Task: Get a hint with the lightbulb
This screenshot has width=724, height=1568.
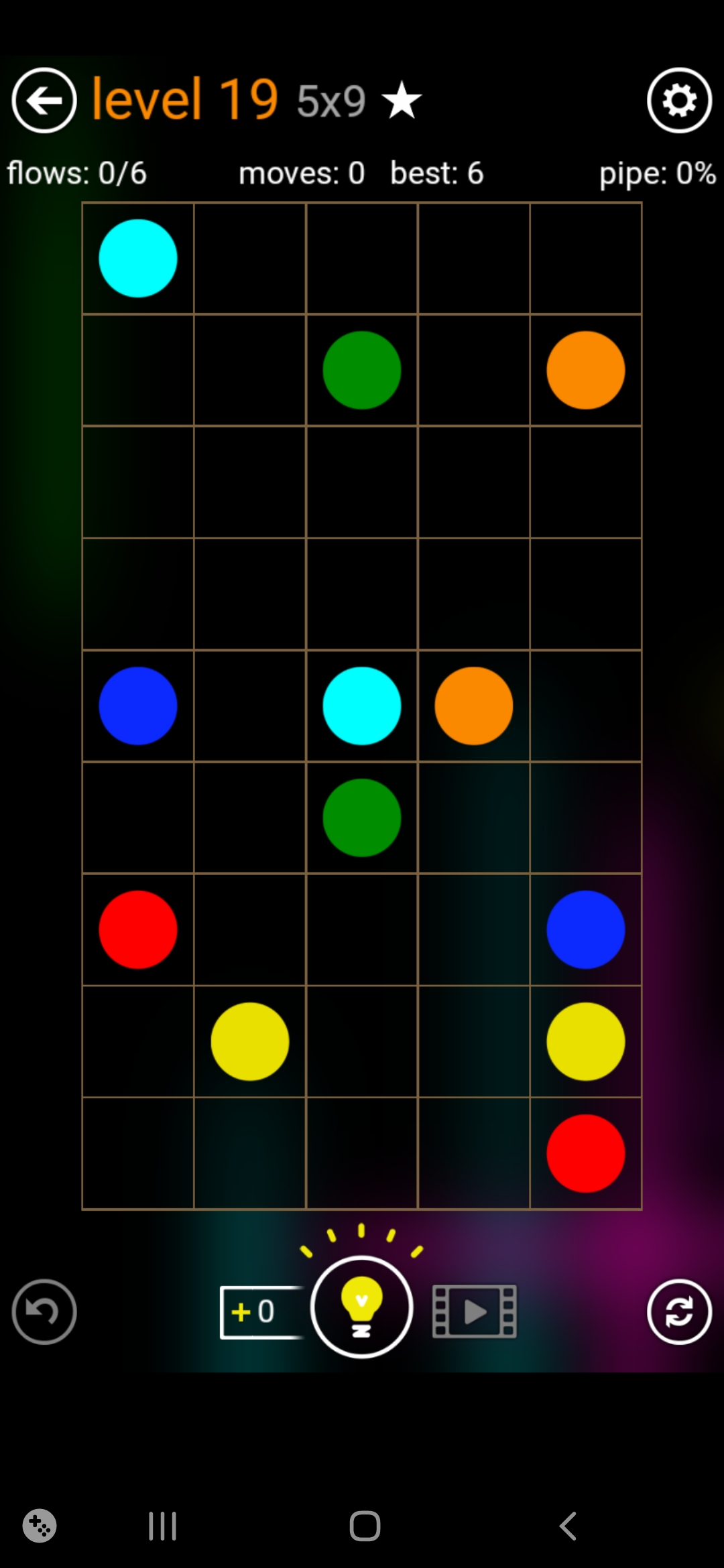Action: click(x=361, y=1307)
